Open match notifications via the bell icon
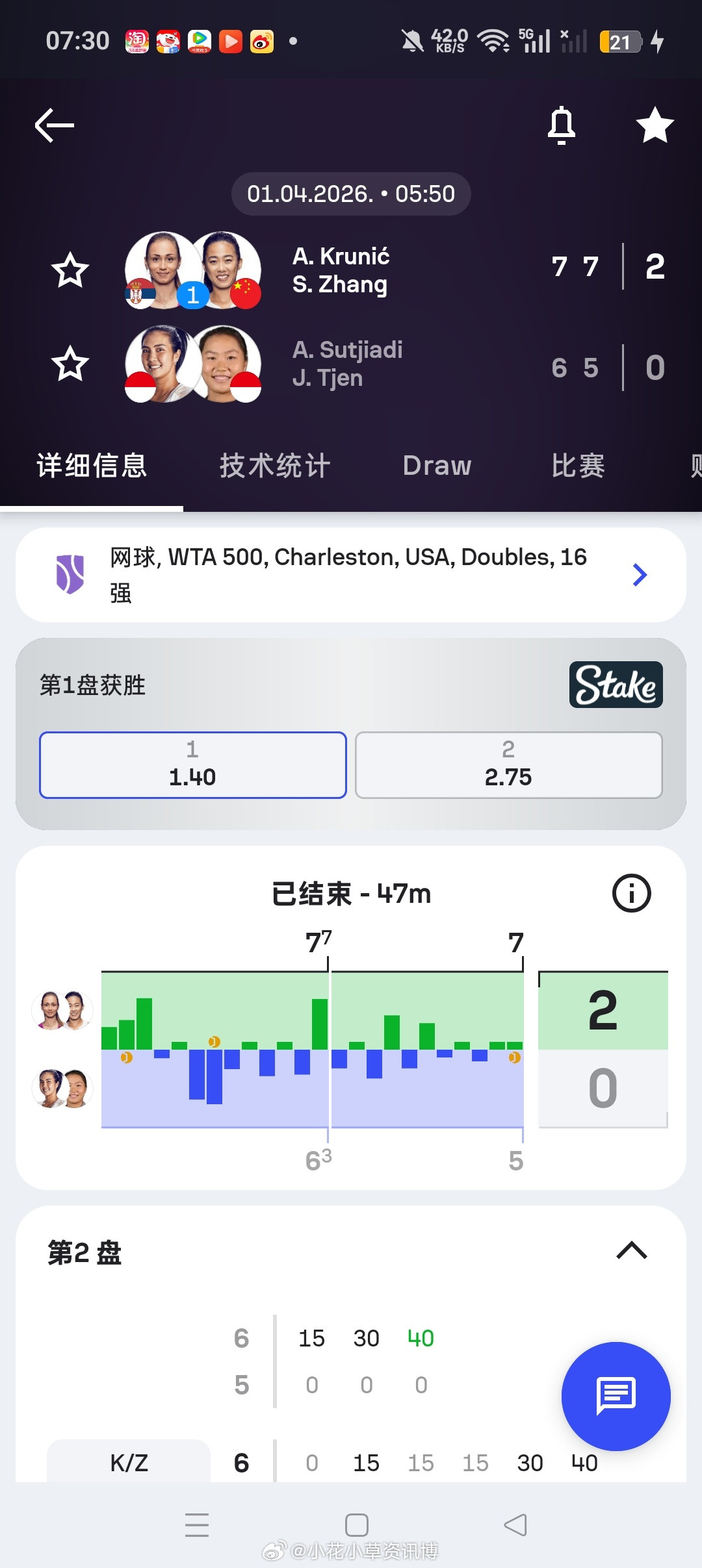 (x=562, y=125)
